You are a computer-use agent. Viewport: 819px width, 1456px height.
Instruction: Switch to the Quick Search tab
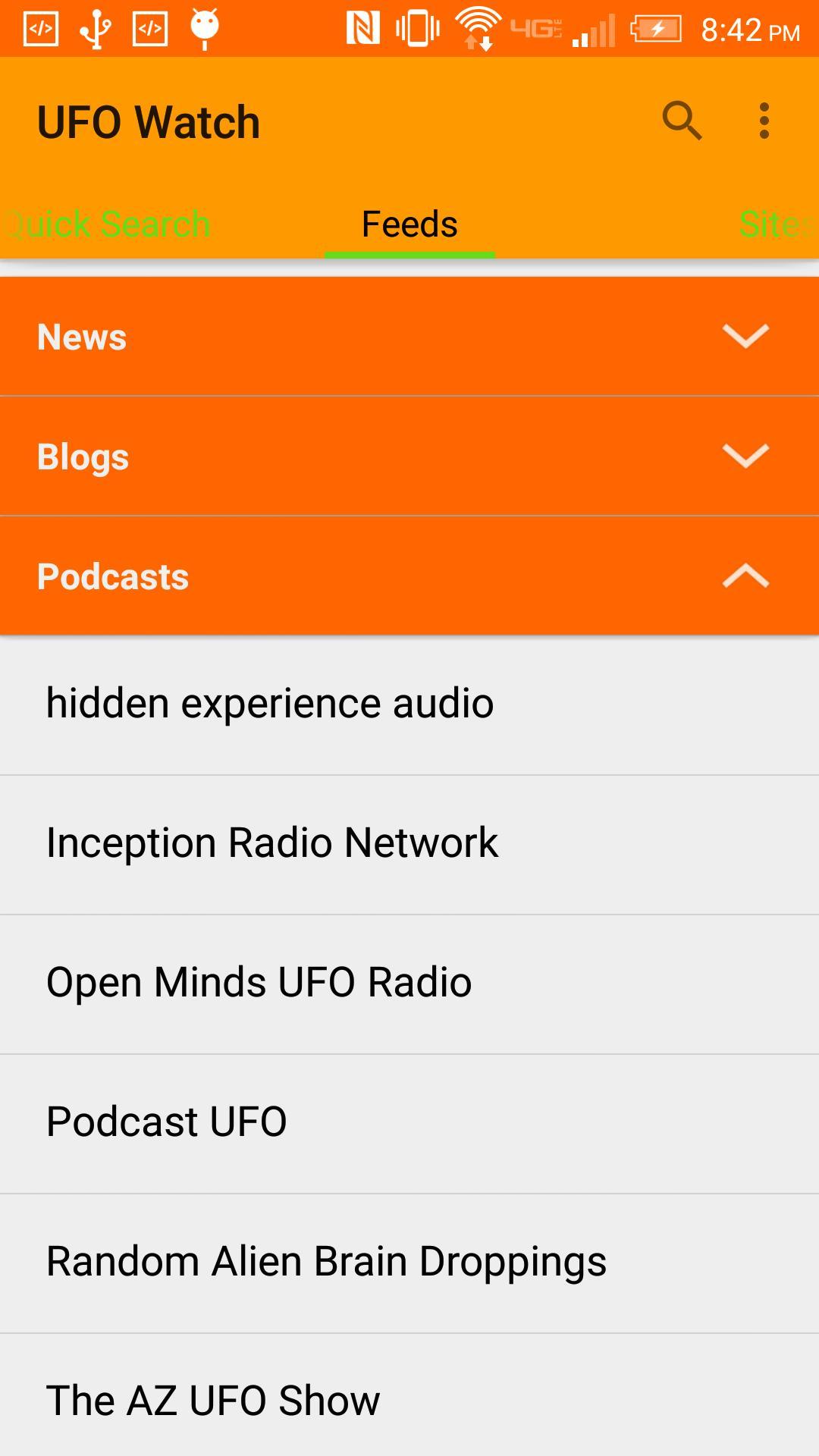106,224
